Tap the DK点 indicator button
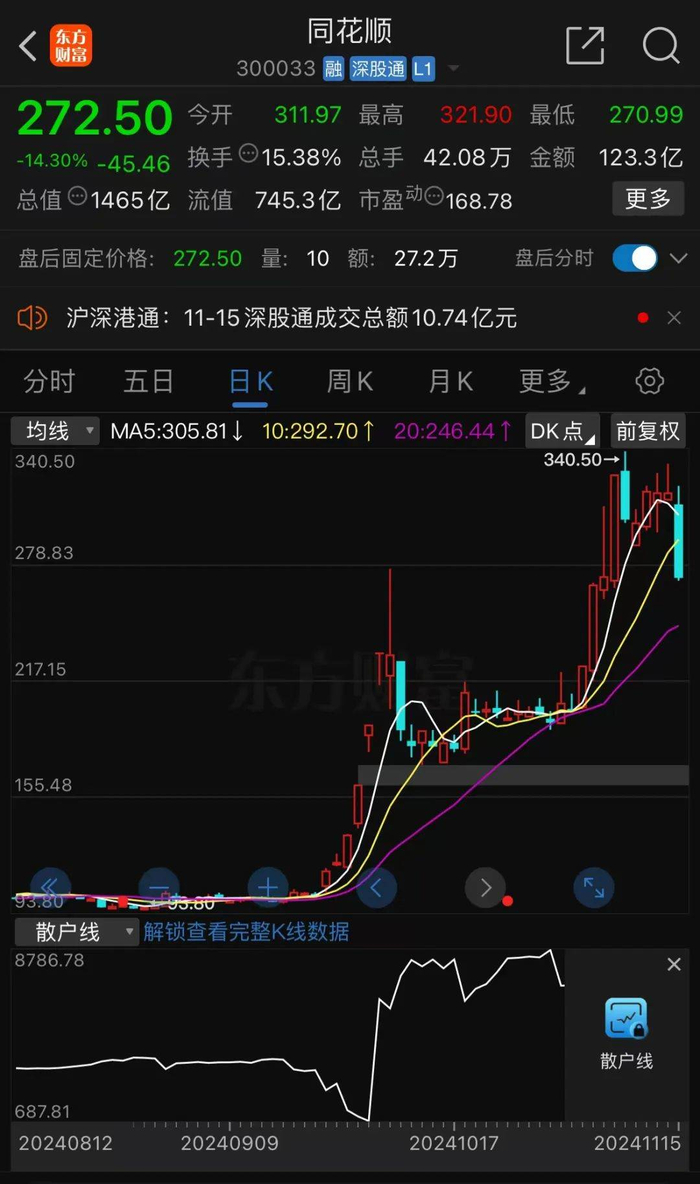The height and width of the screenshot is (1184, 700). pyautogui.click(x=562, y=431)
